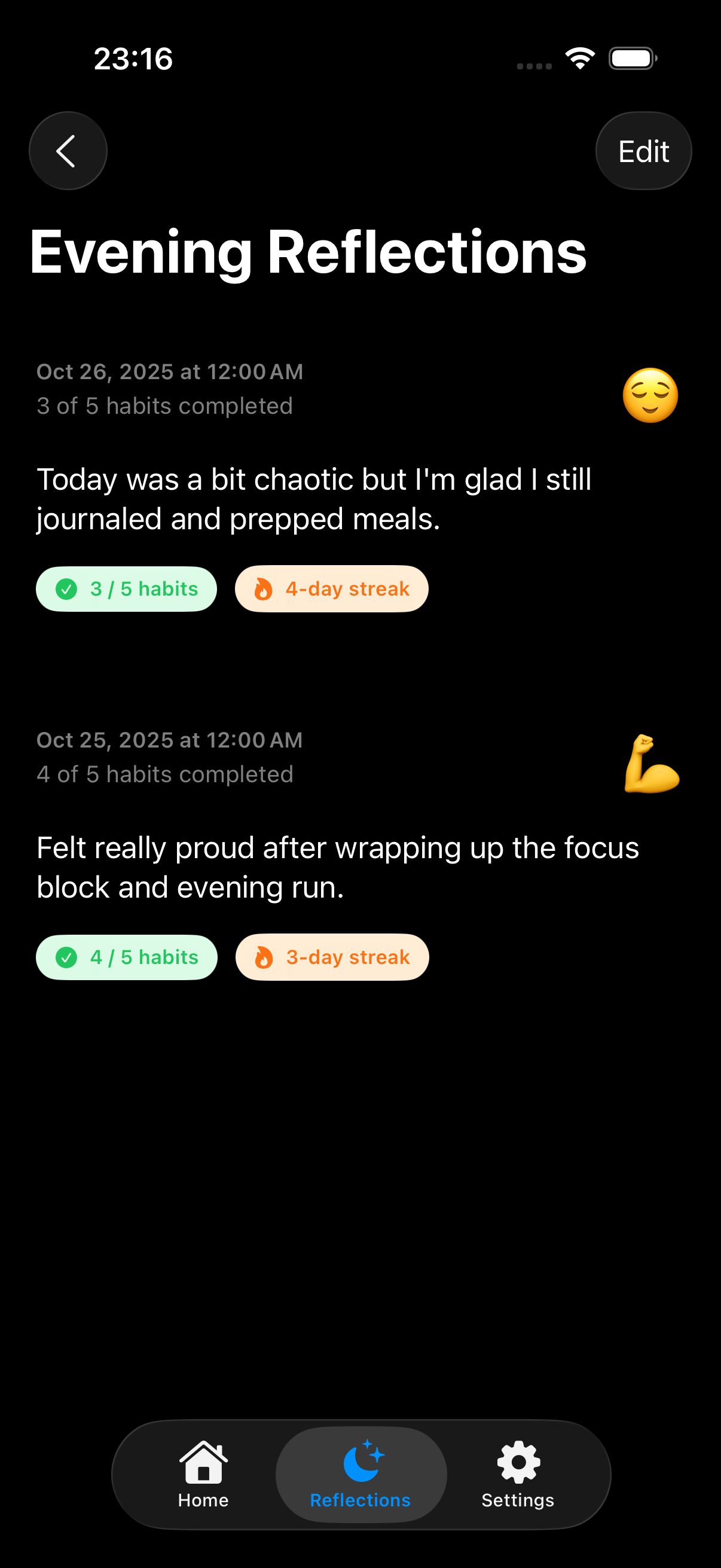Tap the green checkmark on the 3 / 5 habits badge
Viewport: 721px width, 1568px height.
point(67,588)
